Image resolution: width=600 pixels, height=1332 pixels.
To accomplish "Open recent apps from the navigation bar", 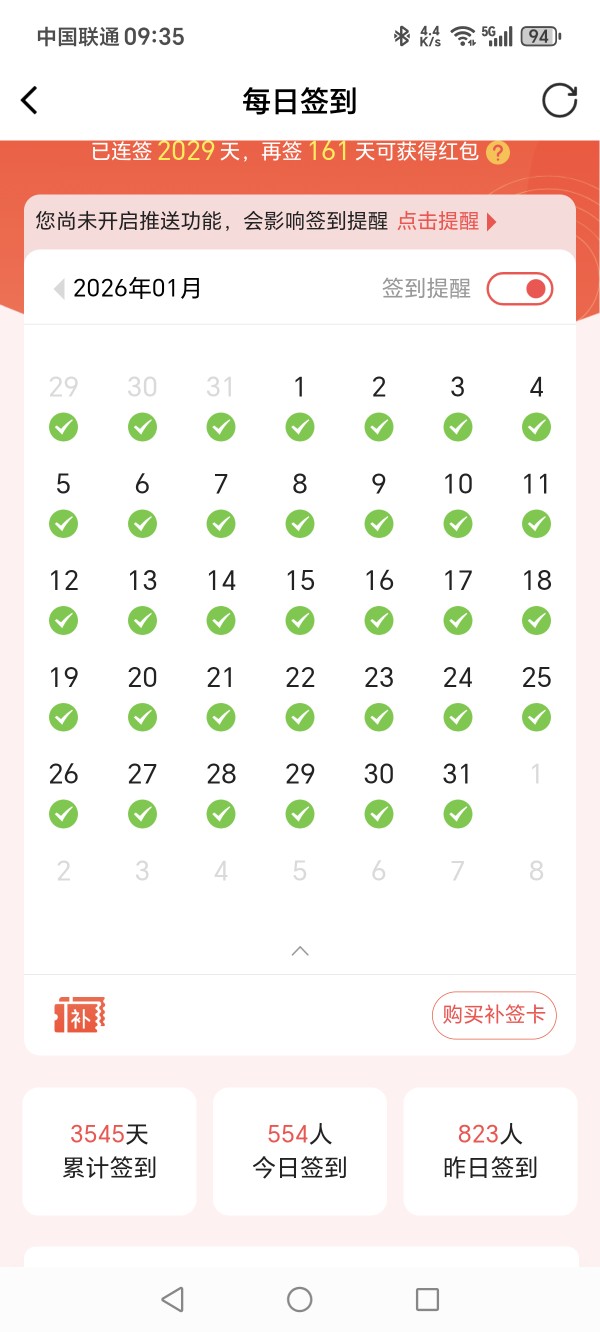I will (x=427, y=1299).
